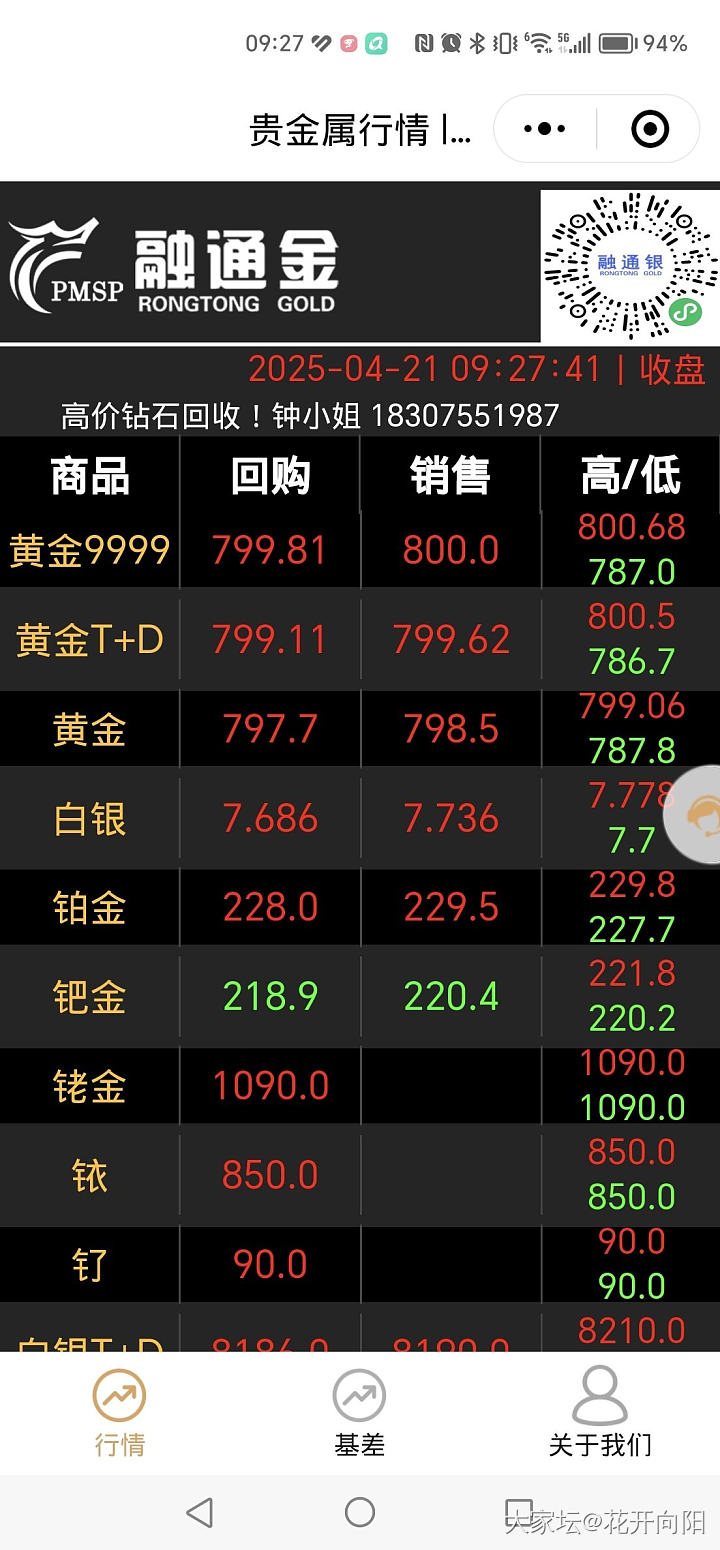720x1550 pixels.
Task: Switch to the 行情 tab
Action: click(x=120, y=1413)
